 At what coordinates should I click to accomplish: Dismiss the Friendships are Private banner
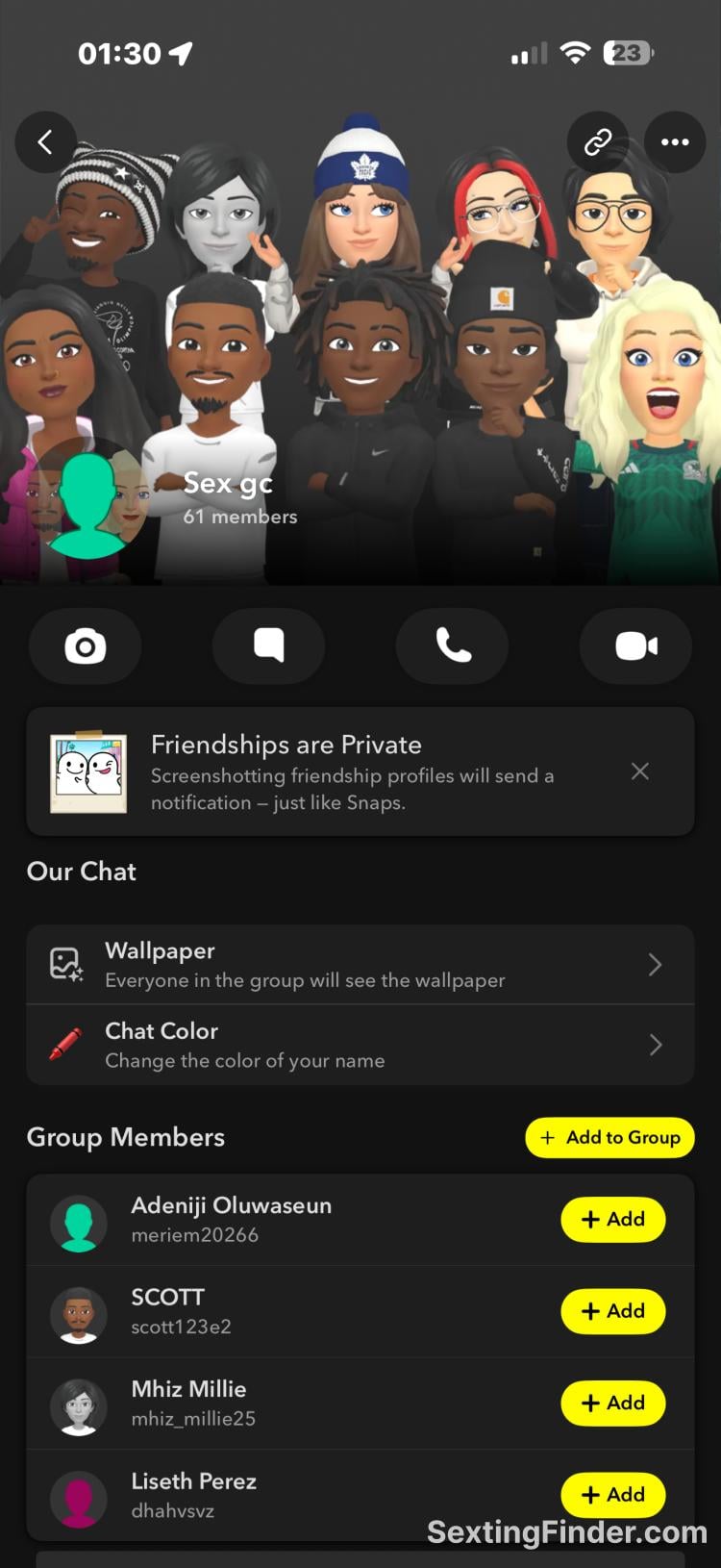639,771
